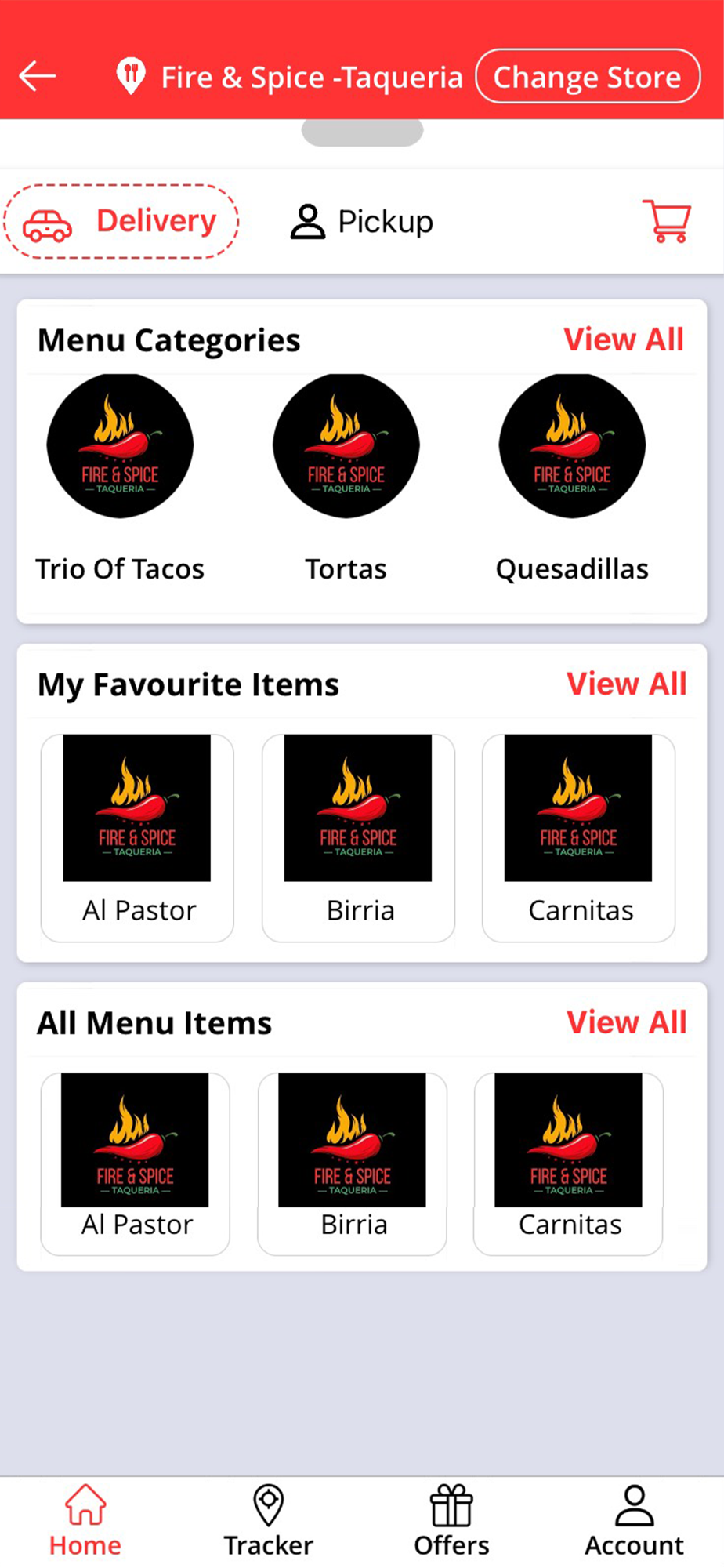Go back using the top arrow

coord(38,76)
